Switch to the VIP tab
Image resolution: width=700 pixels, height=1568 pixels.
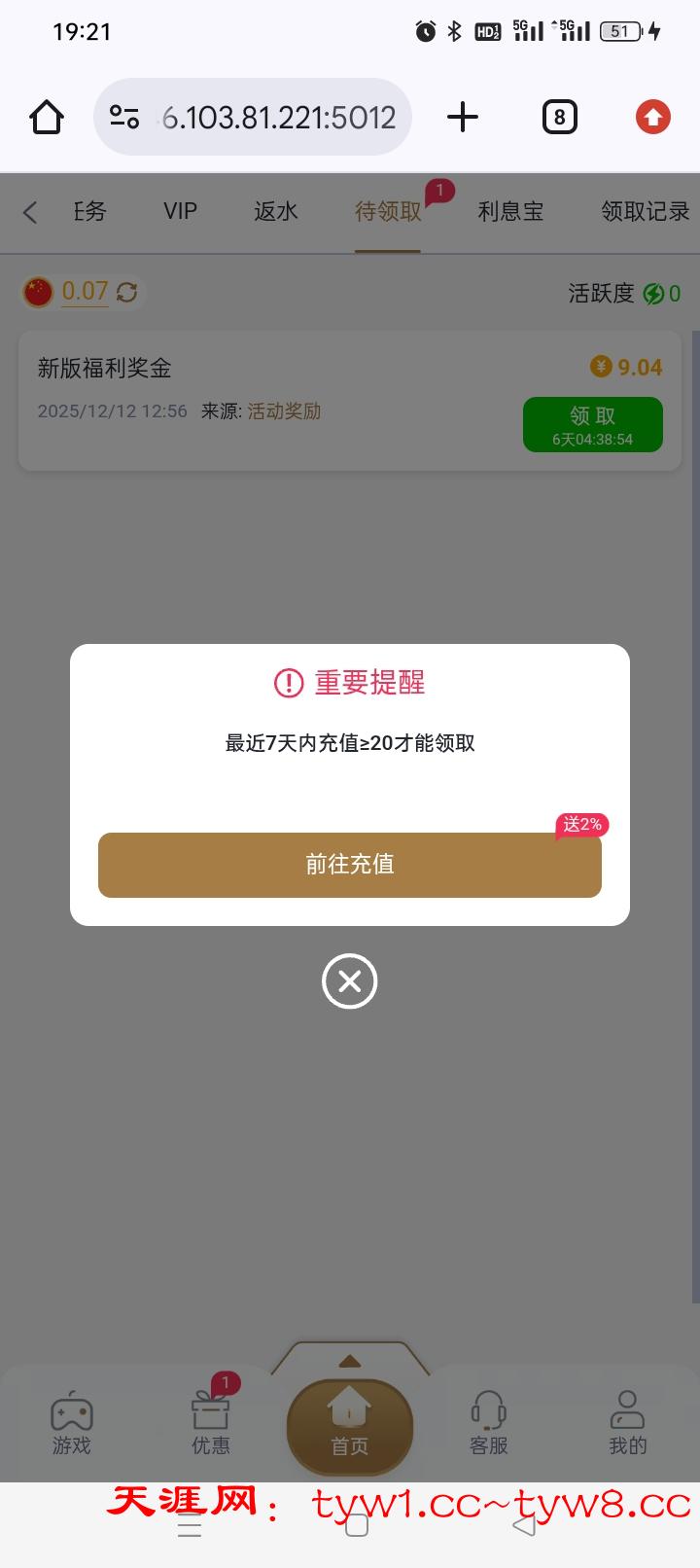point(180,211)
